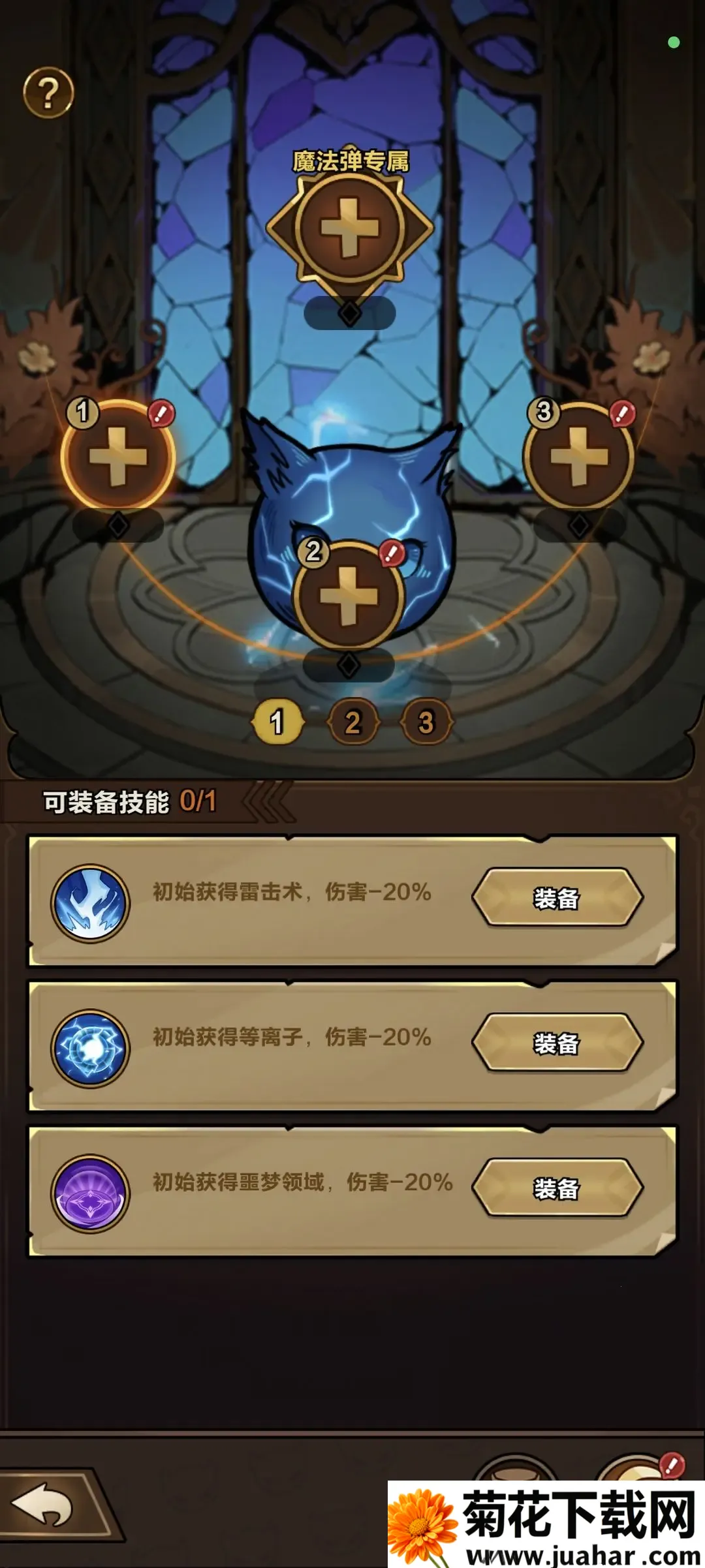This screenshot has height=1568, width=705.
Task: Switch to loadout page 1
Action: tap(277, 722)
